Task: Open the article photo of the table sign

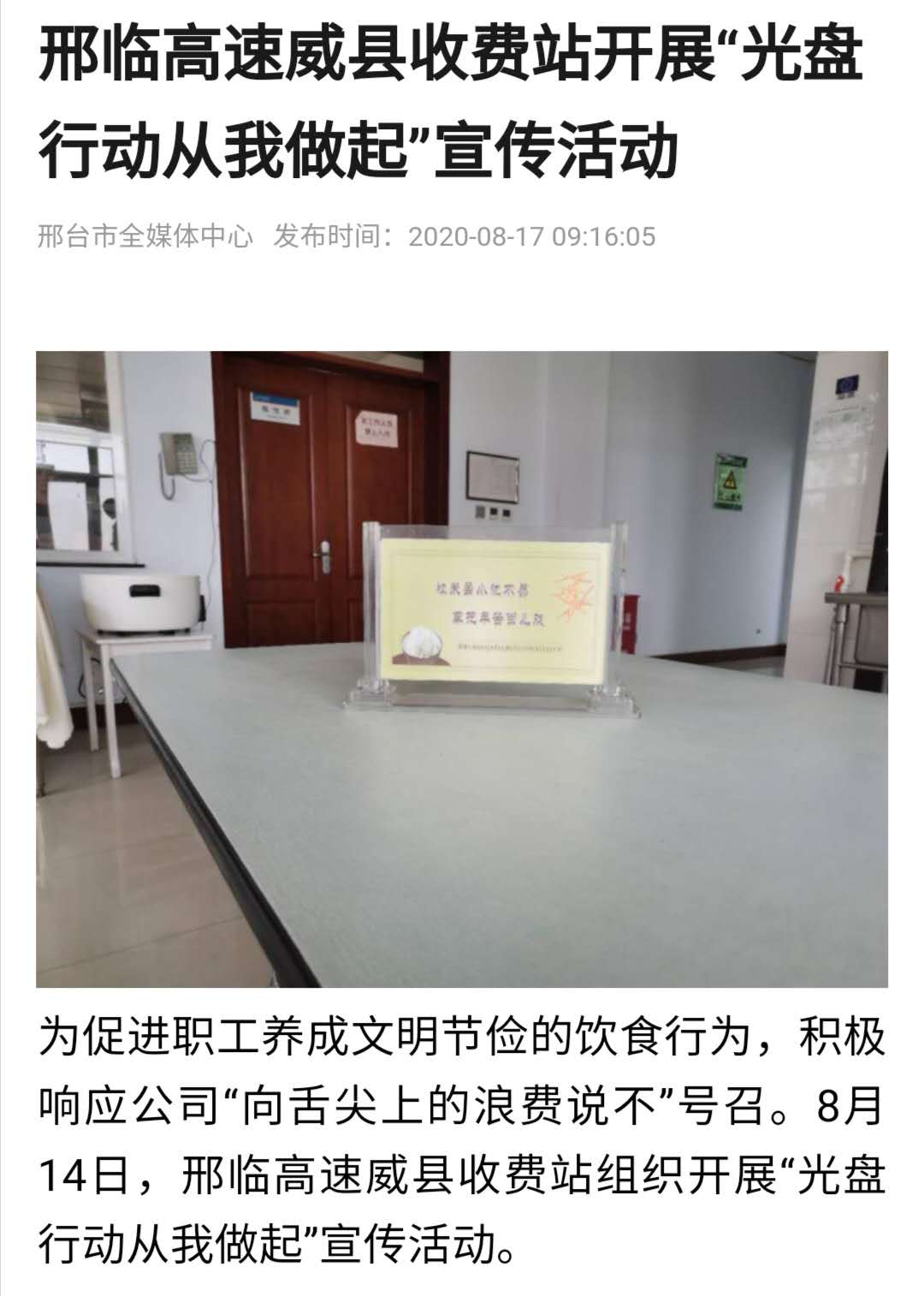Action: pyautogui.click(x=462, y=669)
